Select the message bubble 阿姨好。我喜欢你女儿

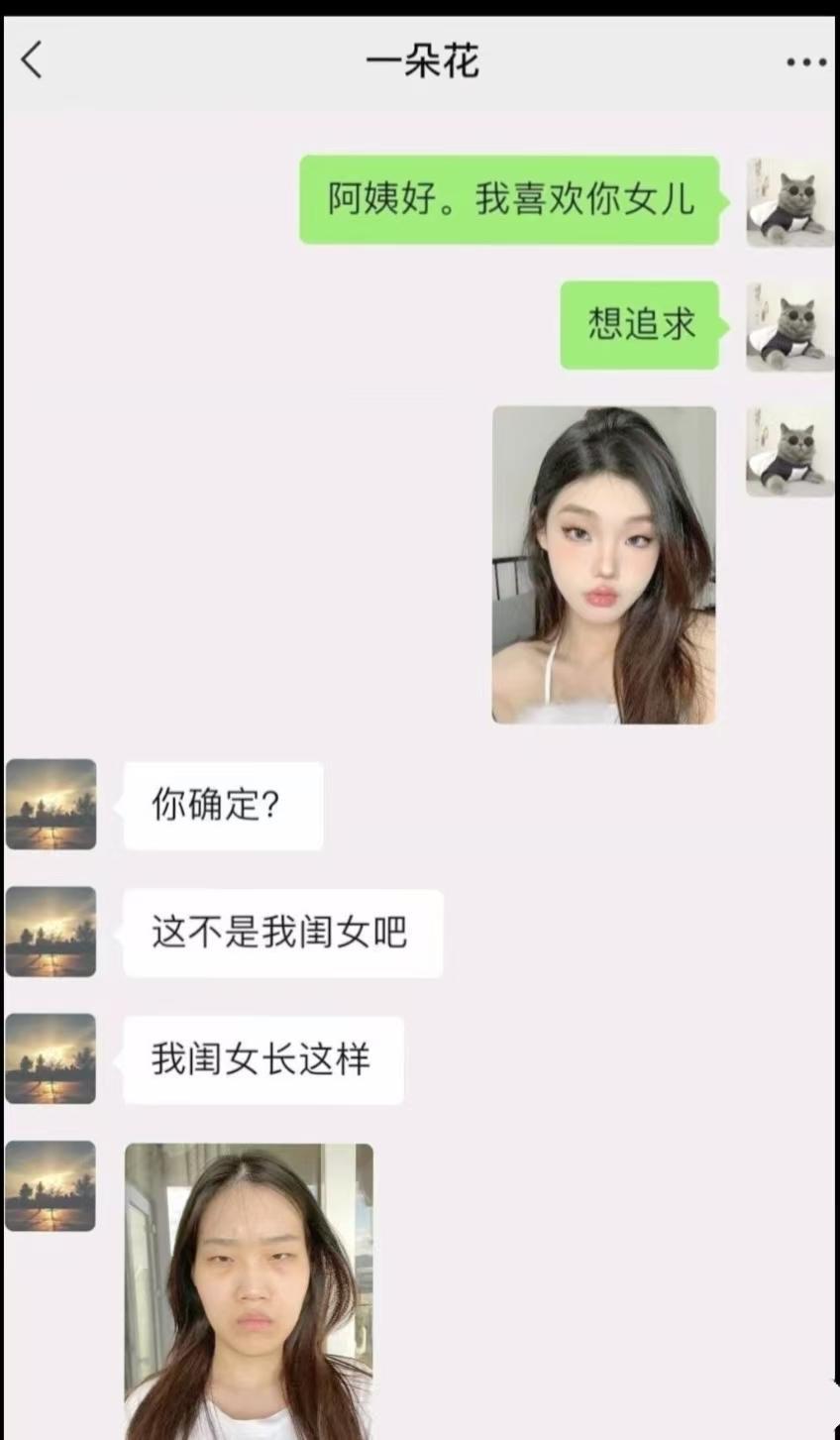[509, 202]
